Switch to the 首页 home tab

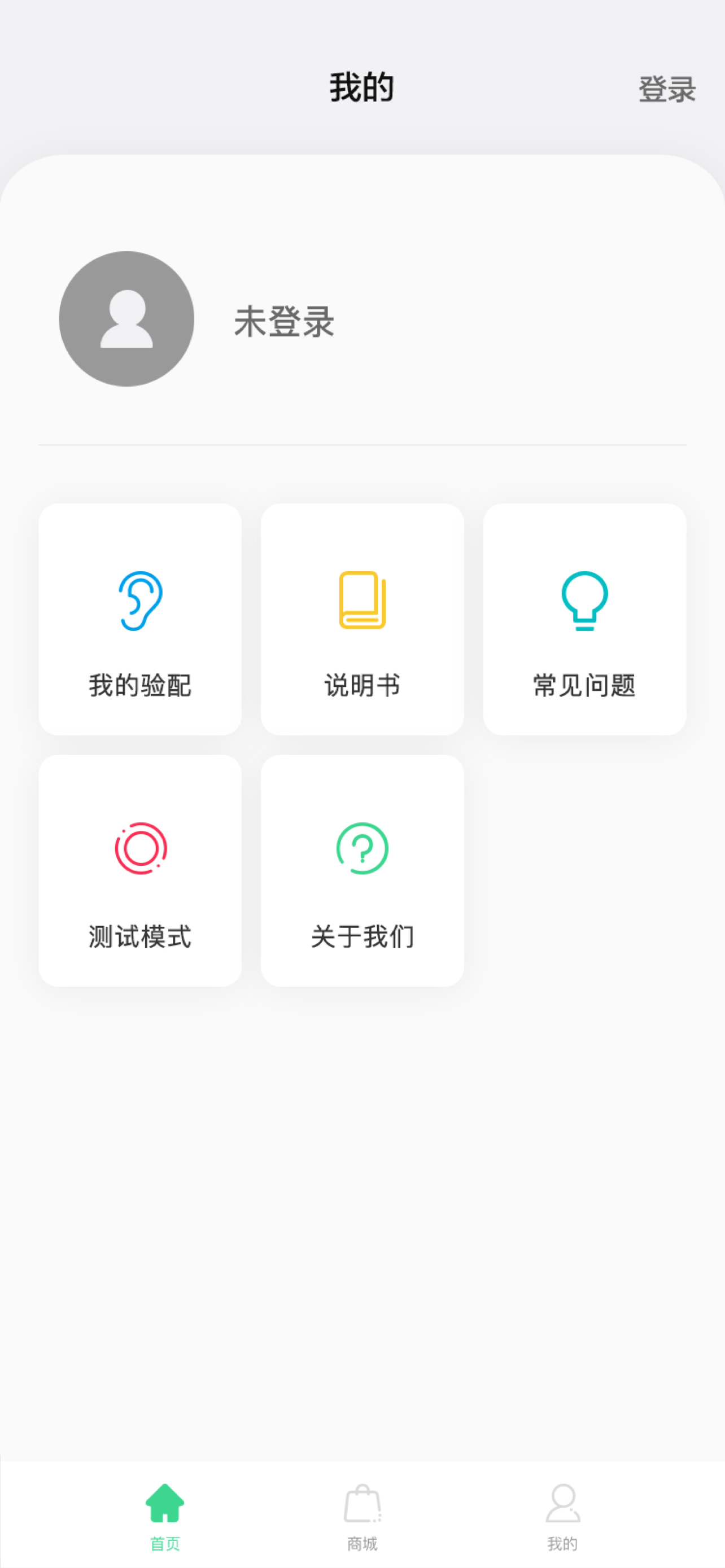(x=165, y=1517)
